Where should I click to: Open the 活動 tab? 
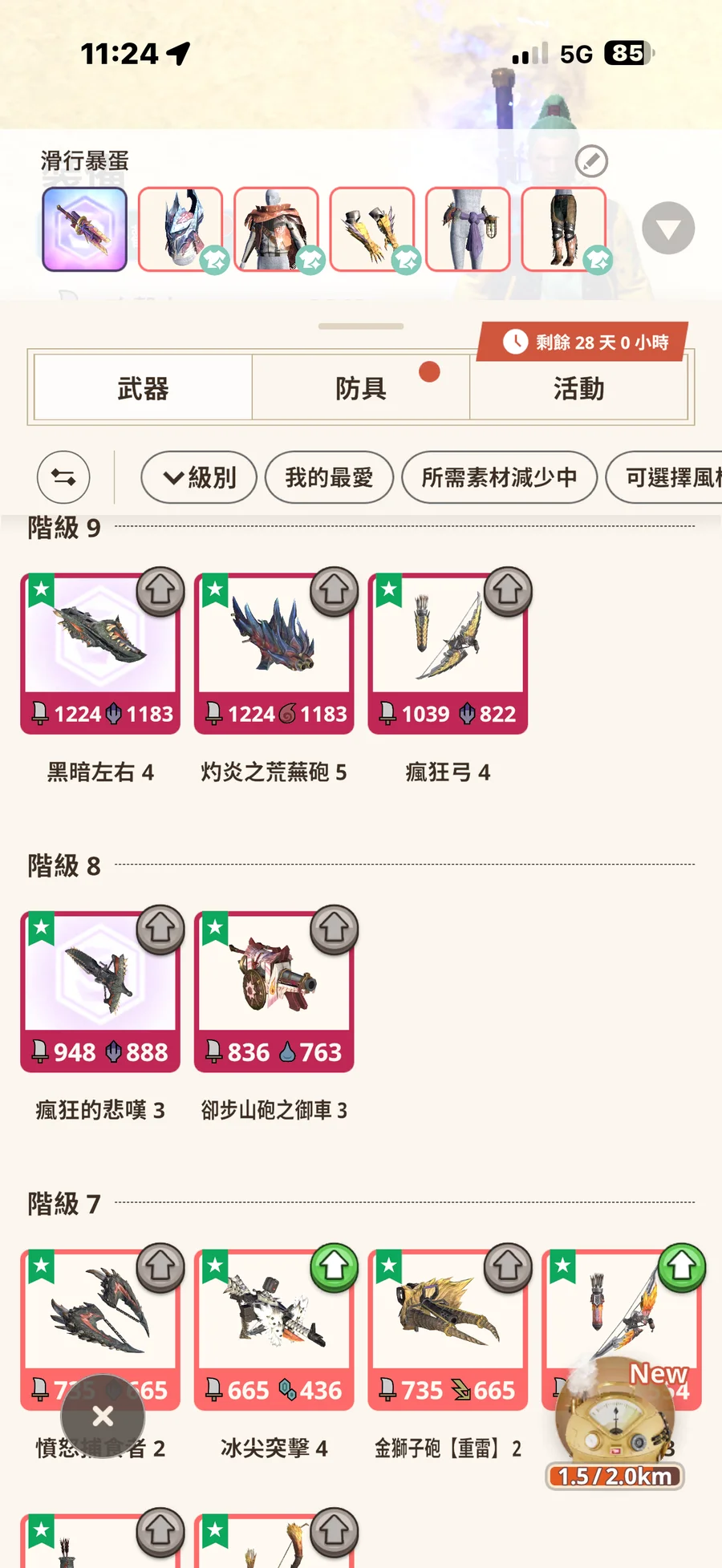point(578,388)
